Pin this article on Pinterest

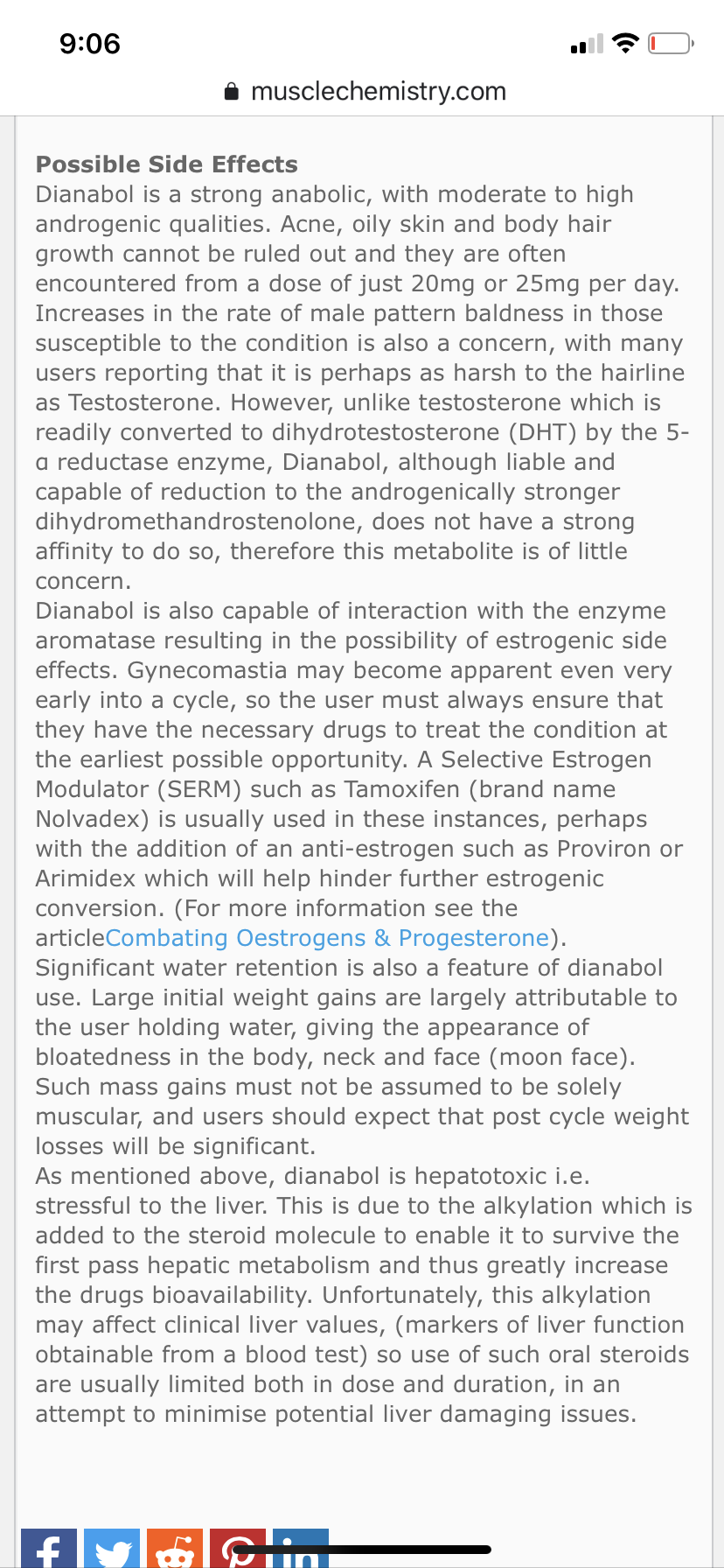(237, 1550)
